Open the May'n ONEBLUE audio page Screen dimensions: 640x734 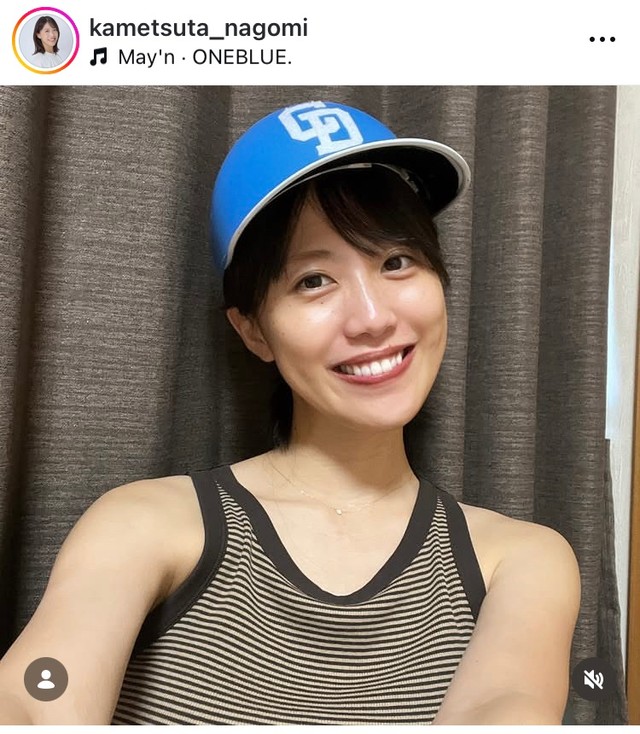click(204, 57)
